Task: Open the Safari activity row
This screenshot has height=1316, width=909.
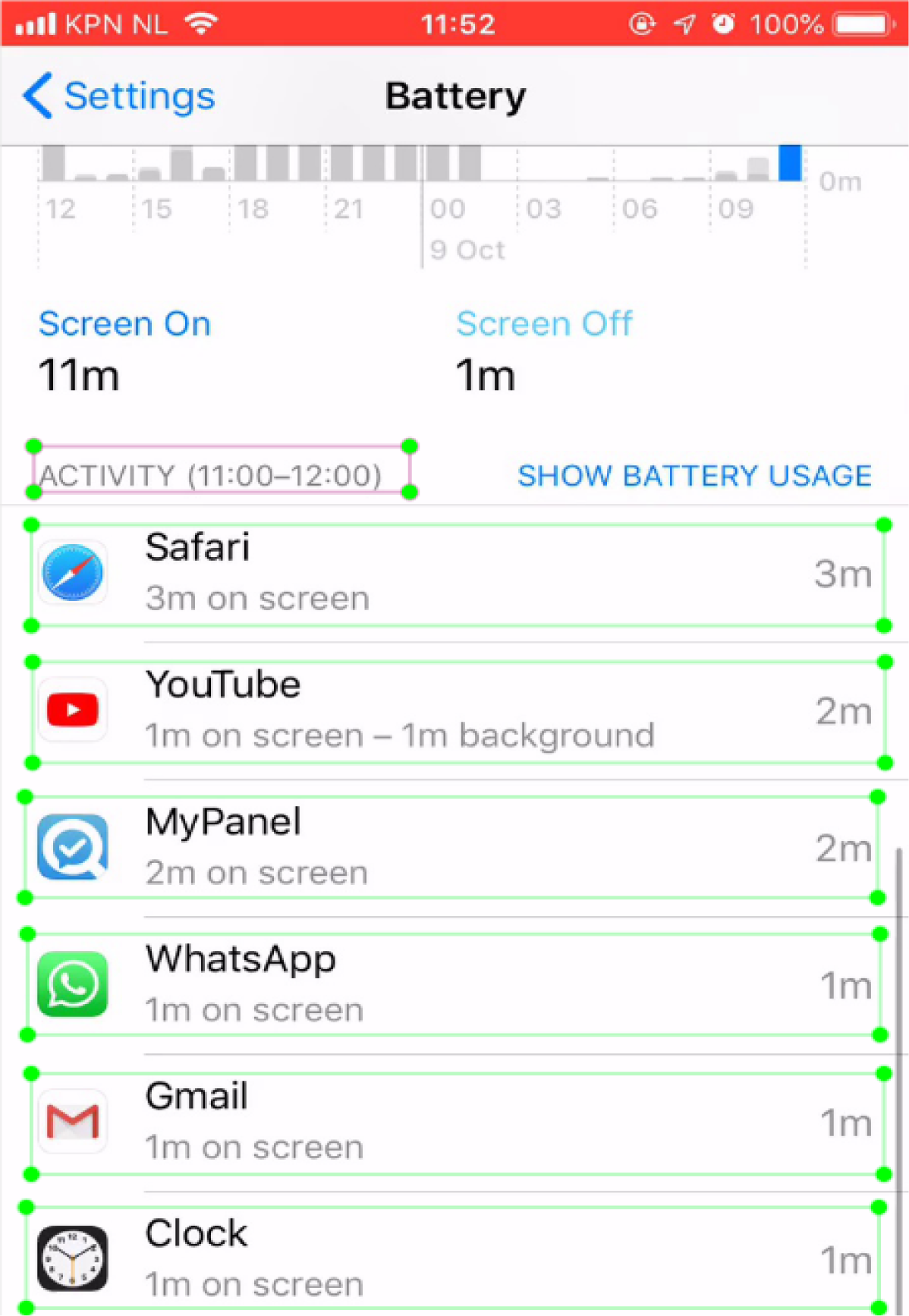Action: [458, 575]
